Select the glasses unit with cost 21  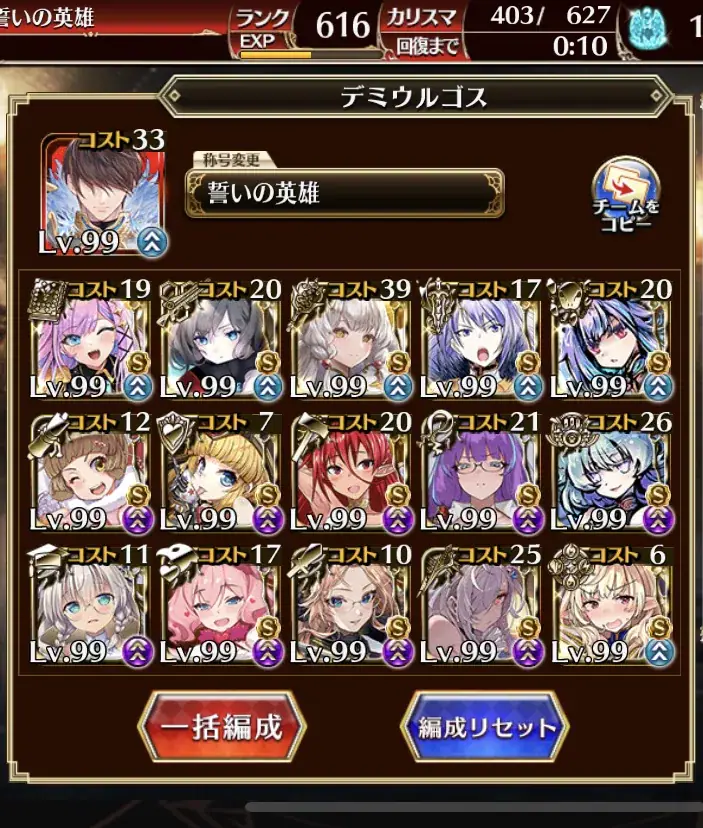[x=482, y=473]
